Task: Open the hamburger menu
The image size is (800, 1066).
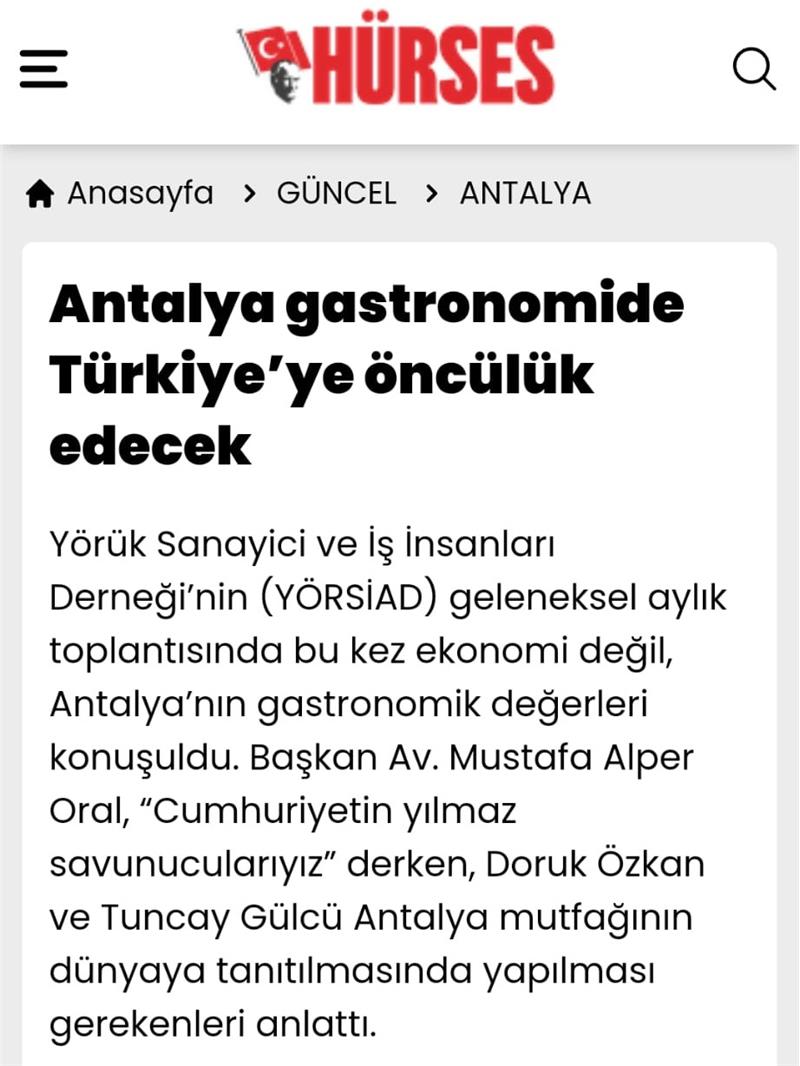Action: (x=44, y=69)
